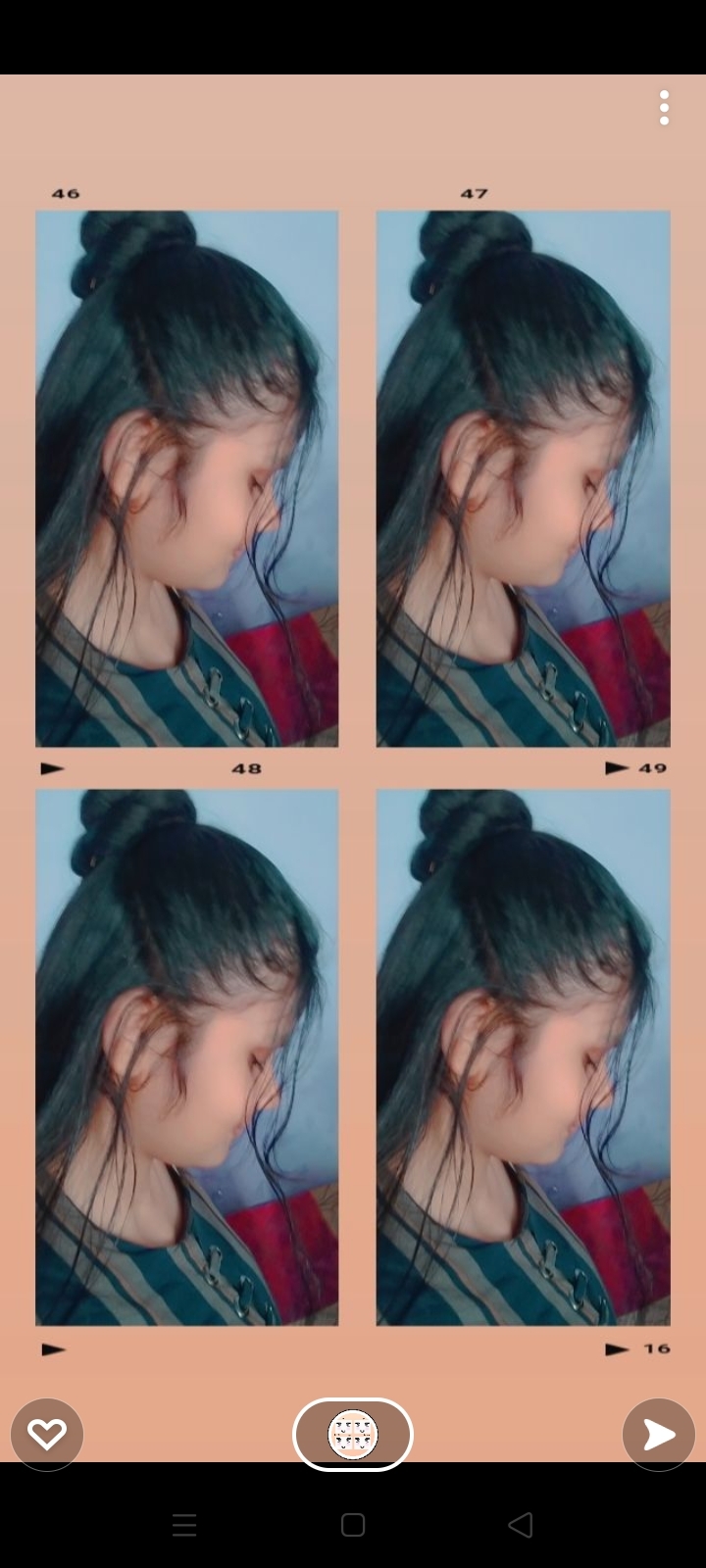This screenshot has width=706, height=1568.
Task: Return to the system home screen
Action: 353,1524
